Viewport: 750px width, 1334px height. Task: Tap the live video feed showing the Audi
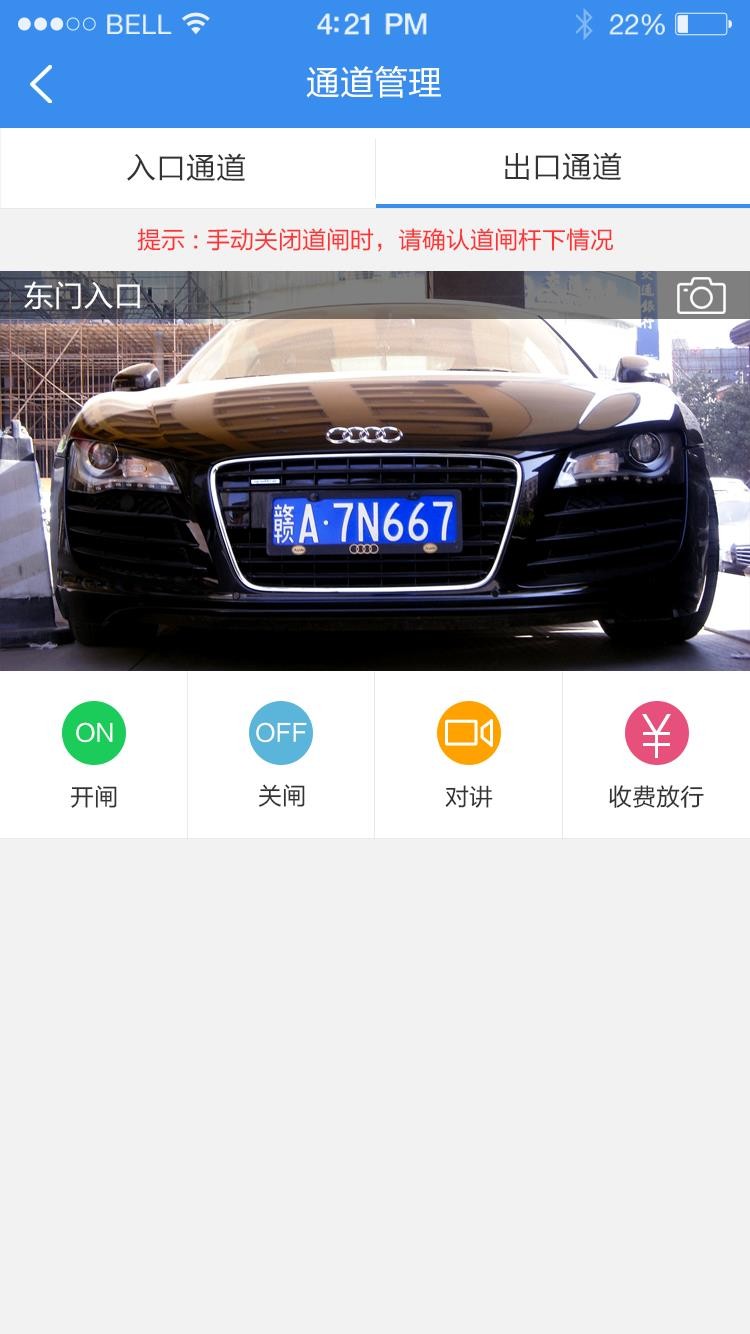click(x=375, y=470)
